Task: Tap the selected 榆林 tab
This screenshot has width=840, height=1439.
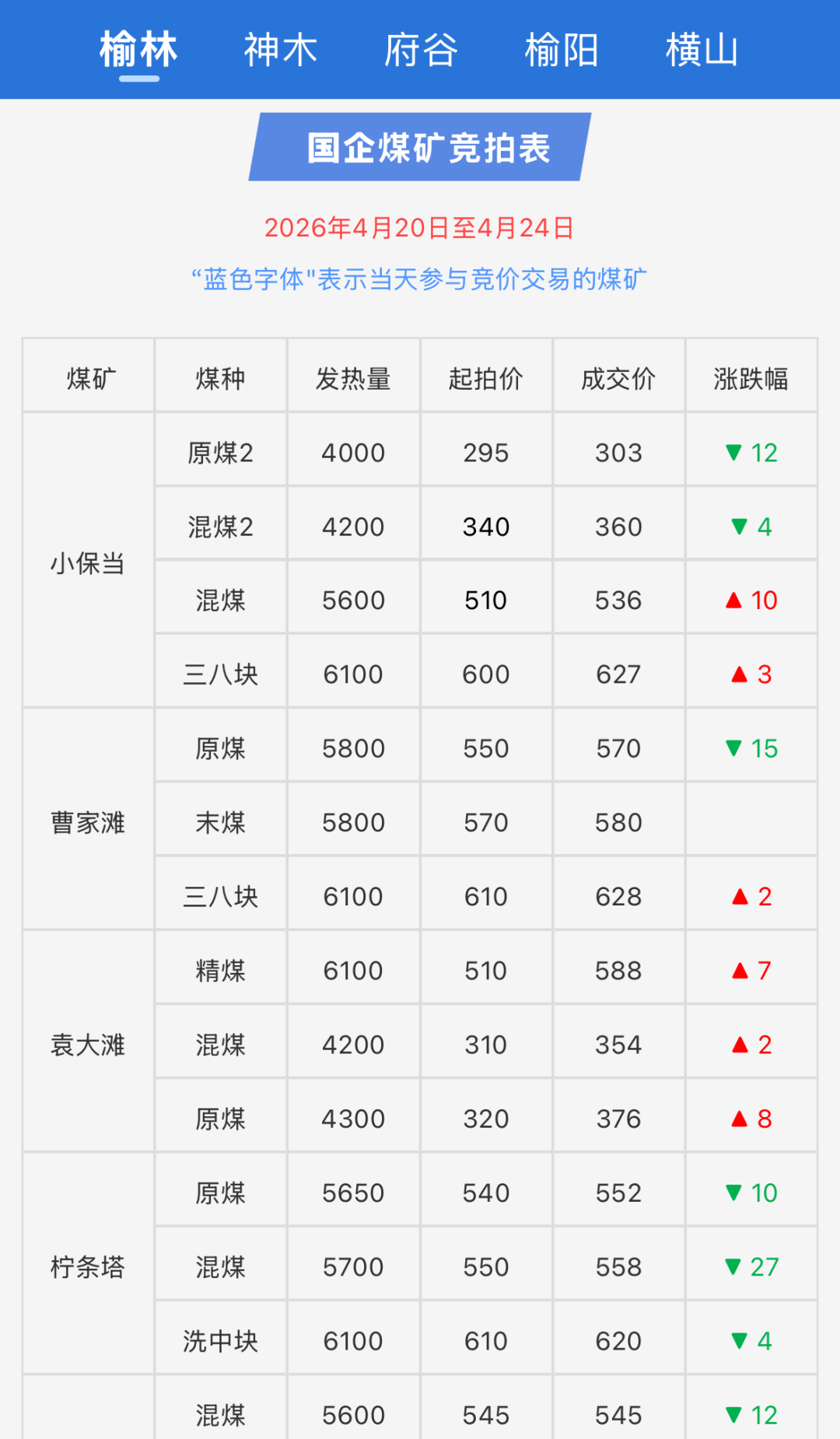Action: click(139, 51)
